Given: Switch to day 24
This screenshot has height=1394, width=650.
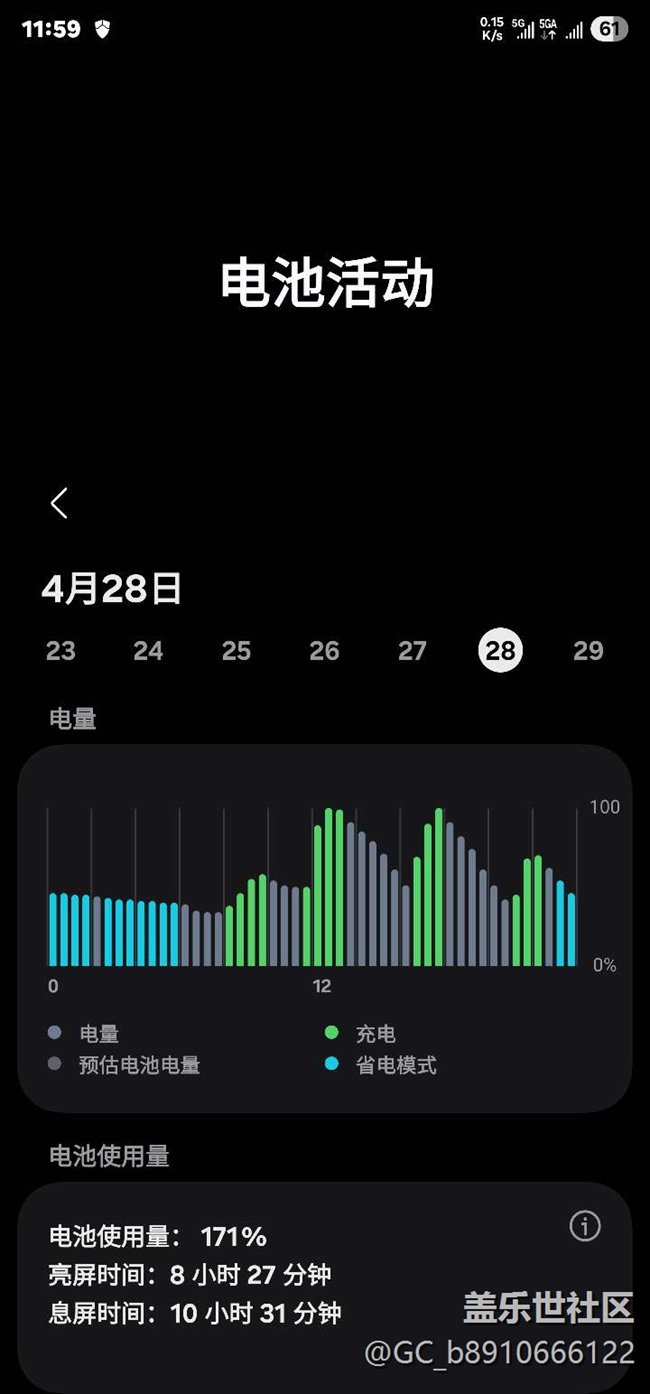Looking at the screenshot, I should (x=148, y=651).
